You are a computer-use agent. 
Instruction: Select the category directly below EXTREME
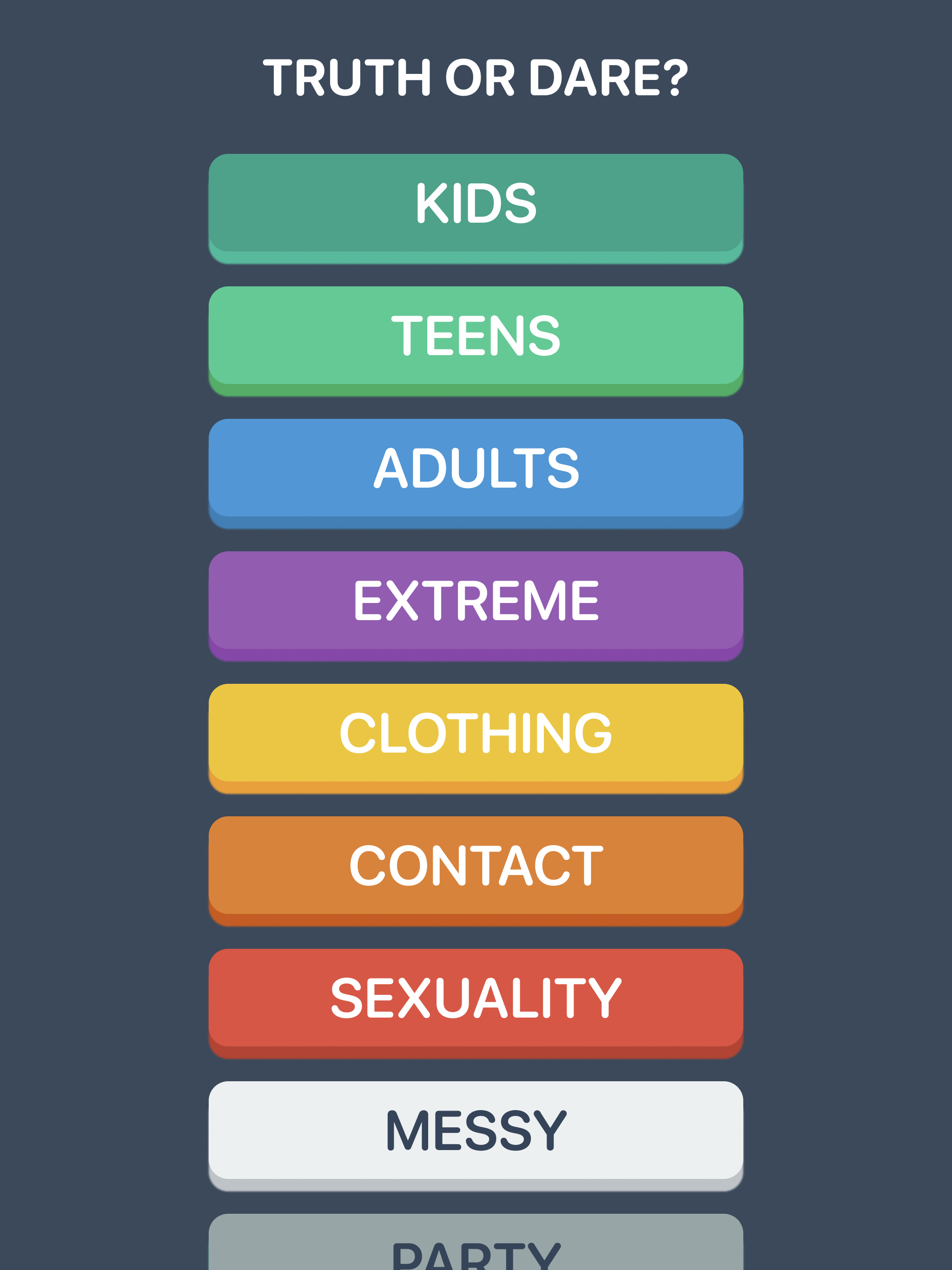(x=476, y=733)
